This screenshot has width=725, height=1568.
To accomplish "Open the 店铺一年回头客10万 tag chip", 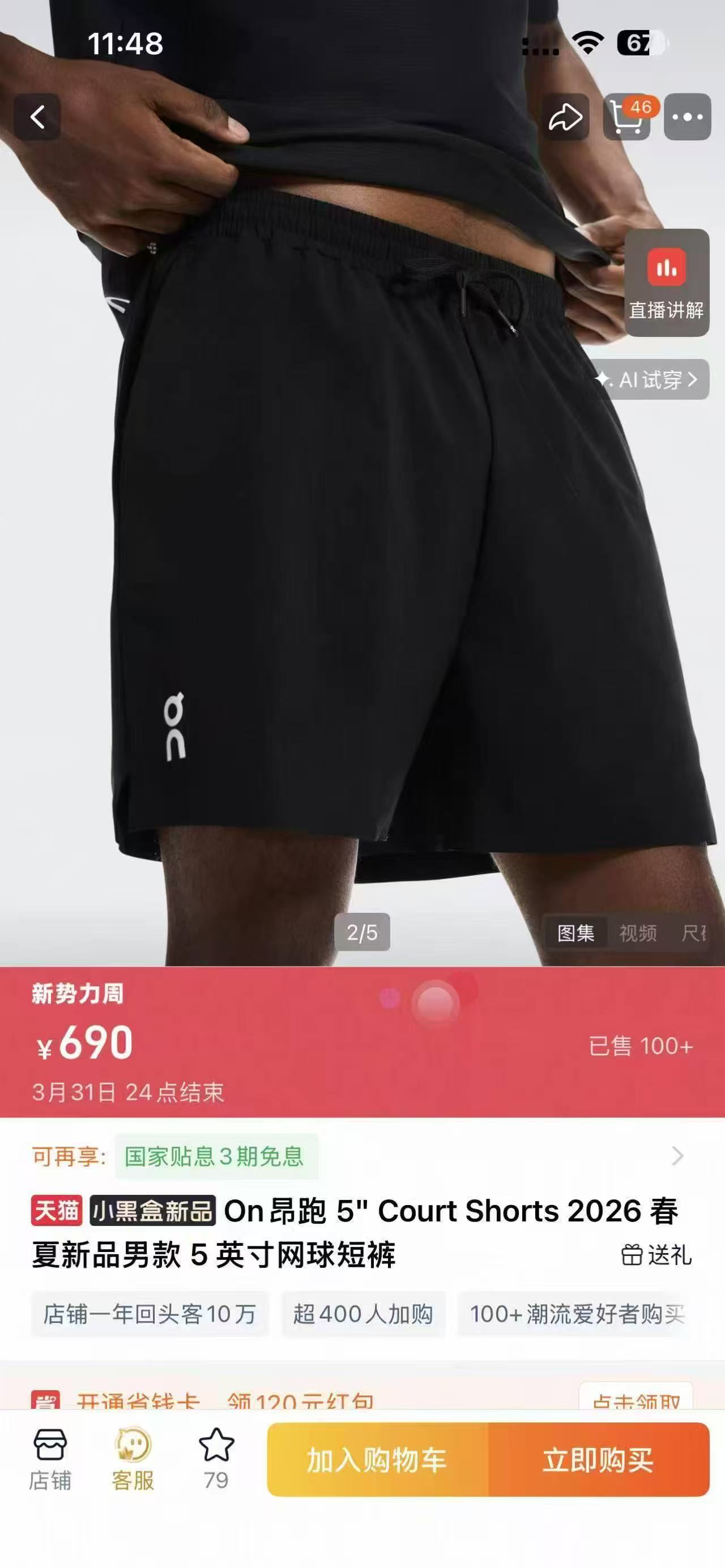I will (149, 1314).
